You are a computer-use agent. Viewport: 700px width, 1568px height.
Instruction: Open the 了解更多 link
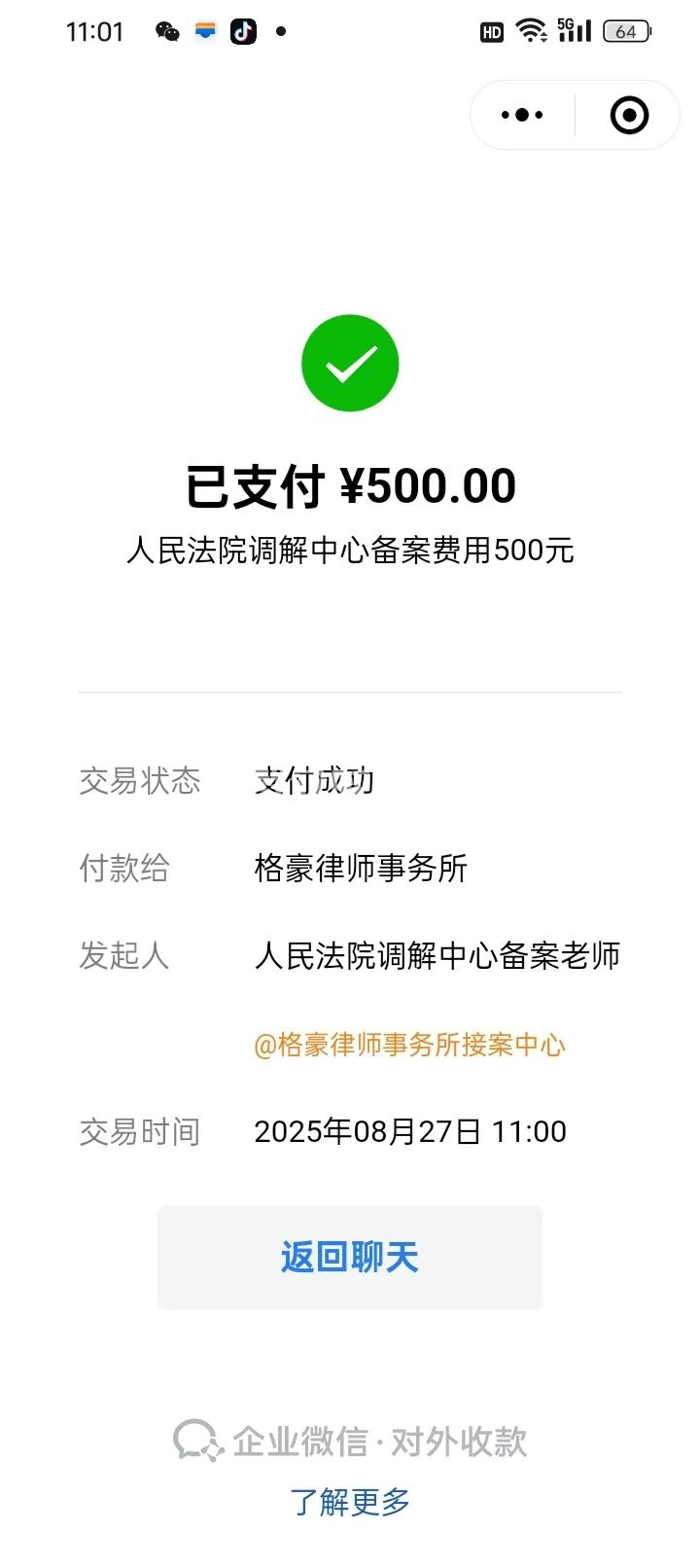point(350,1502)
